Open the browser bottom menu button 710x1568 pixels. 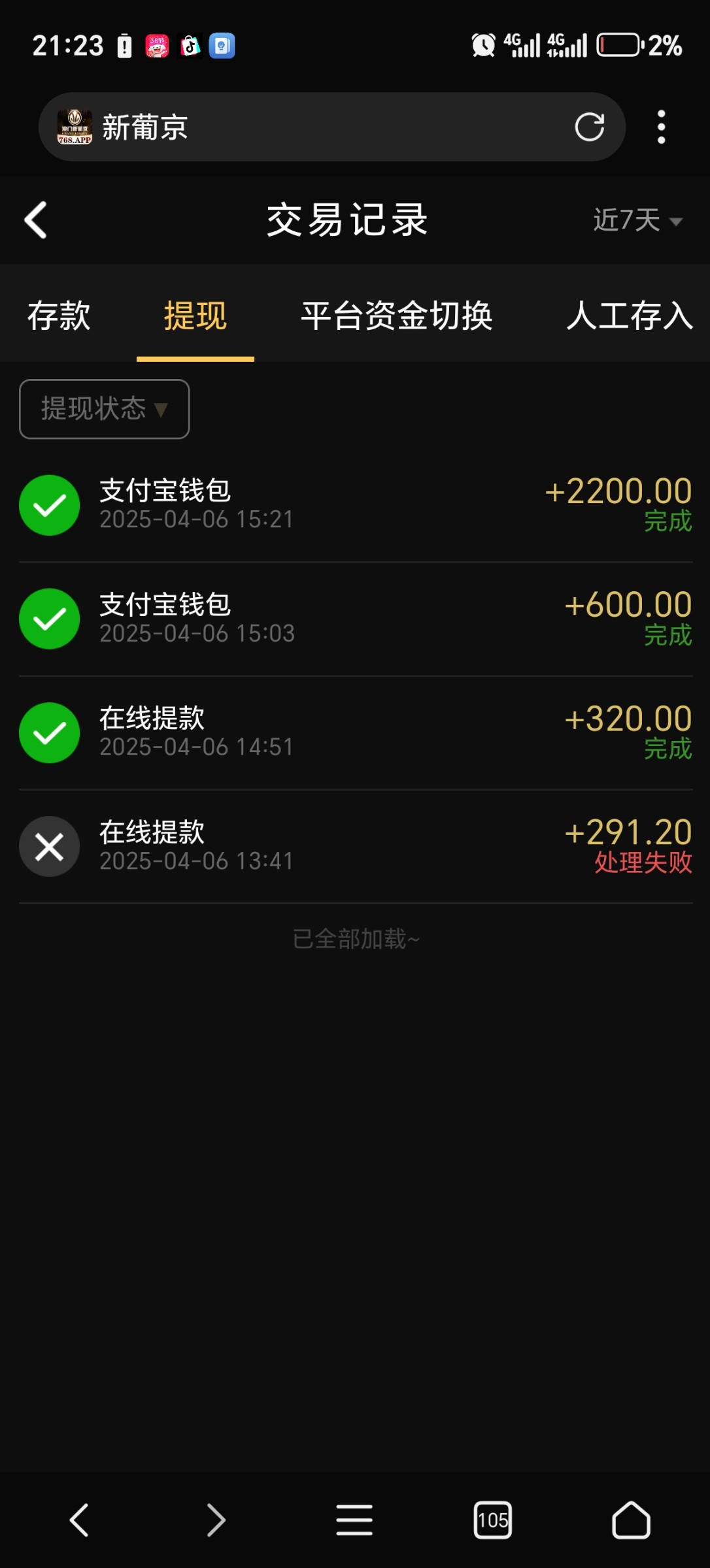point(354,1520)
